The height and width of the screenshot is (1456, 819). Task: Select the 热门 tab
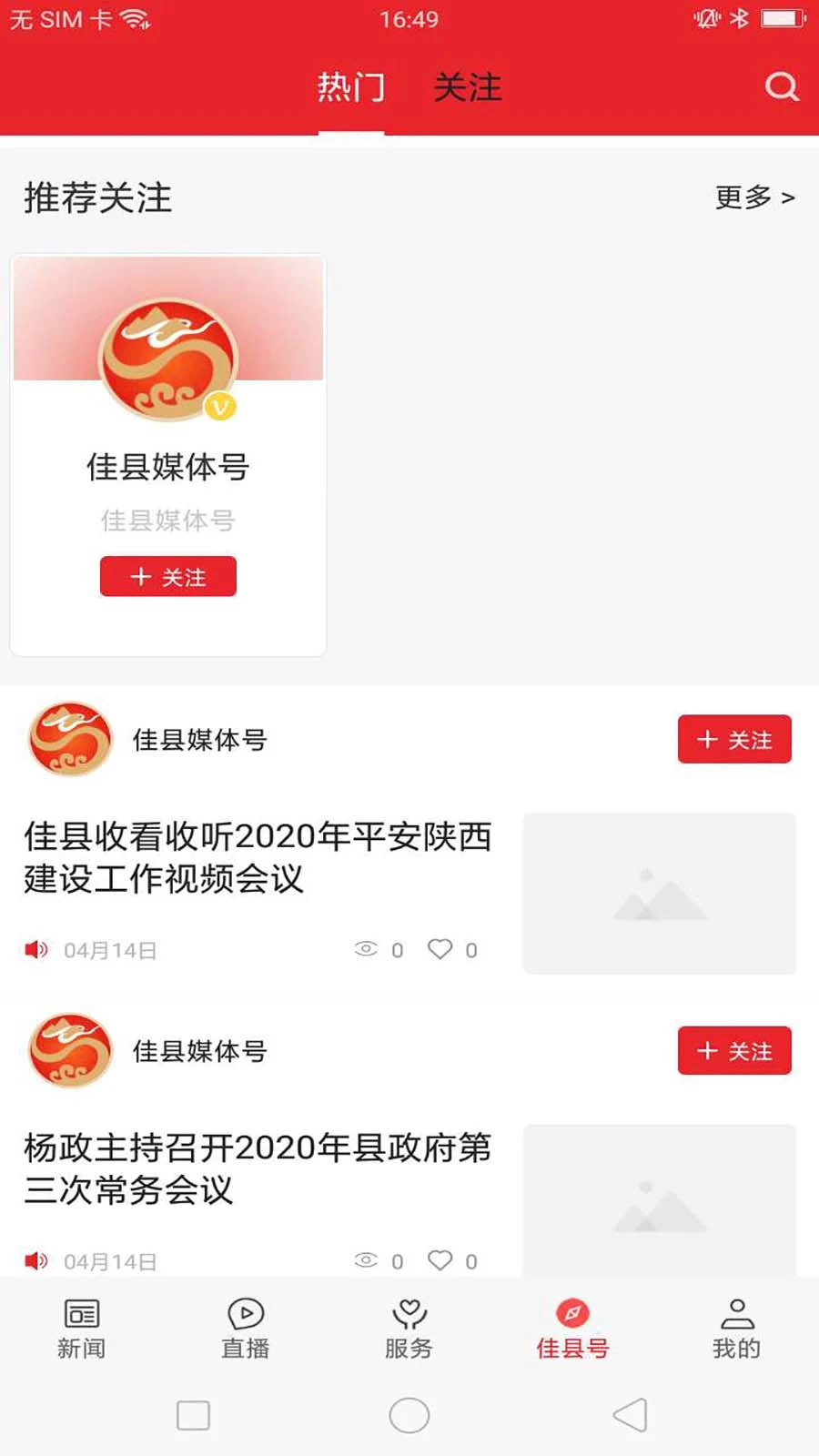click(351, 87)
